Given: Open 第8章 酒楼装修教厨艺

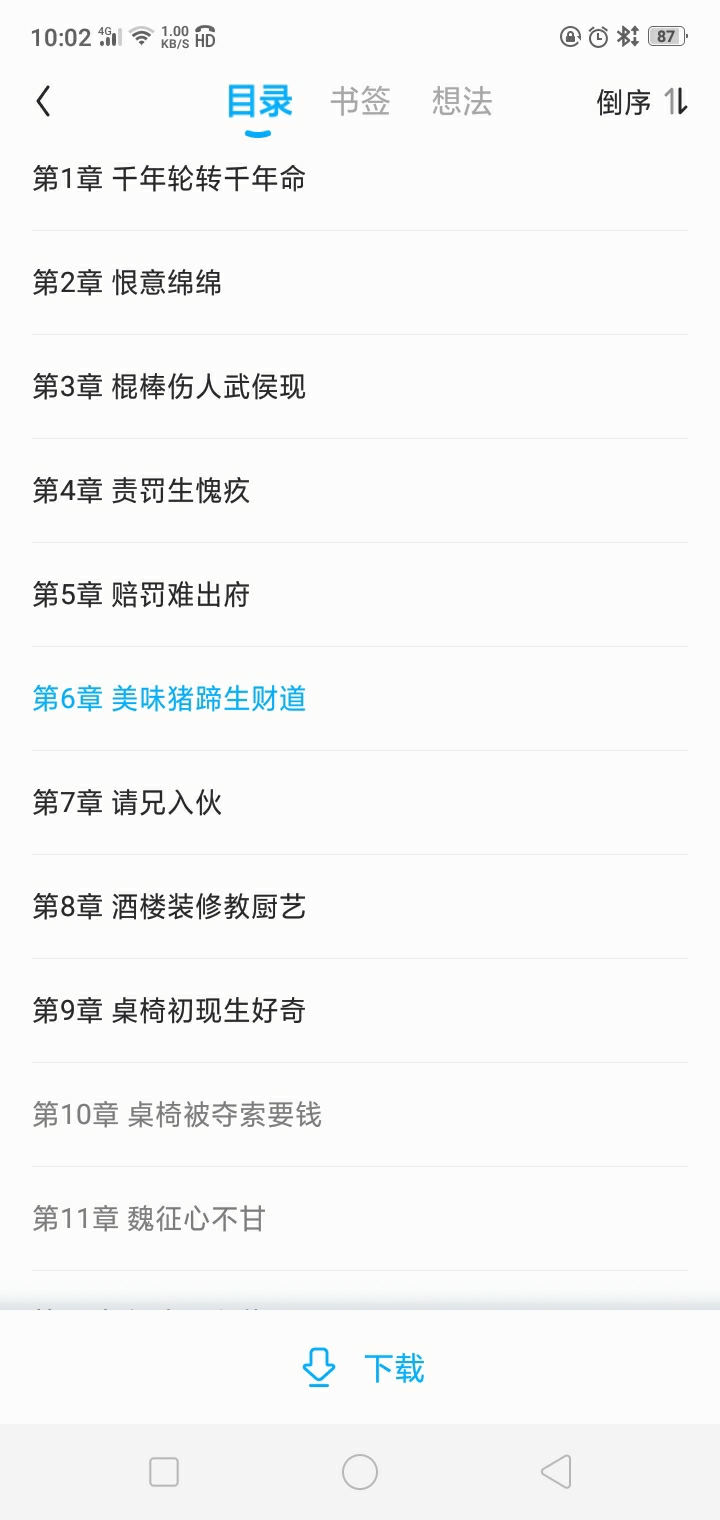Looking at the screenshot, I should [169, 907].
